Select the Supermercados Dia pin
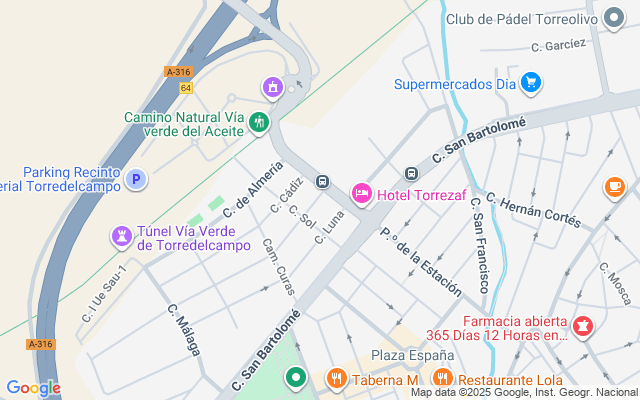640x400 pixels. [x=531, y=83]
